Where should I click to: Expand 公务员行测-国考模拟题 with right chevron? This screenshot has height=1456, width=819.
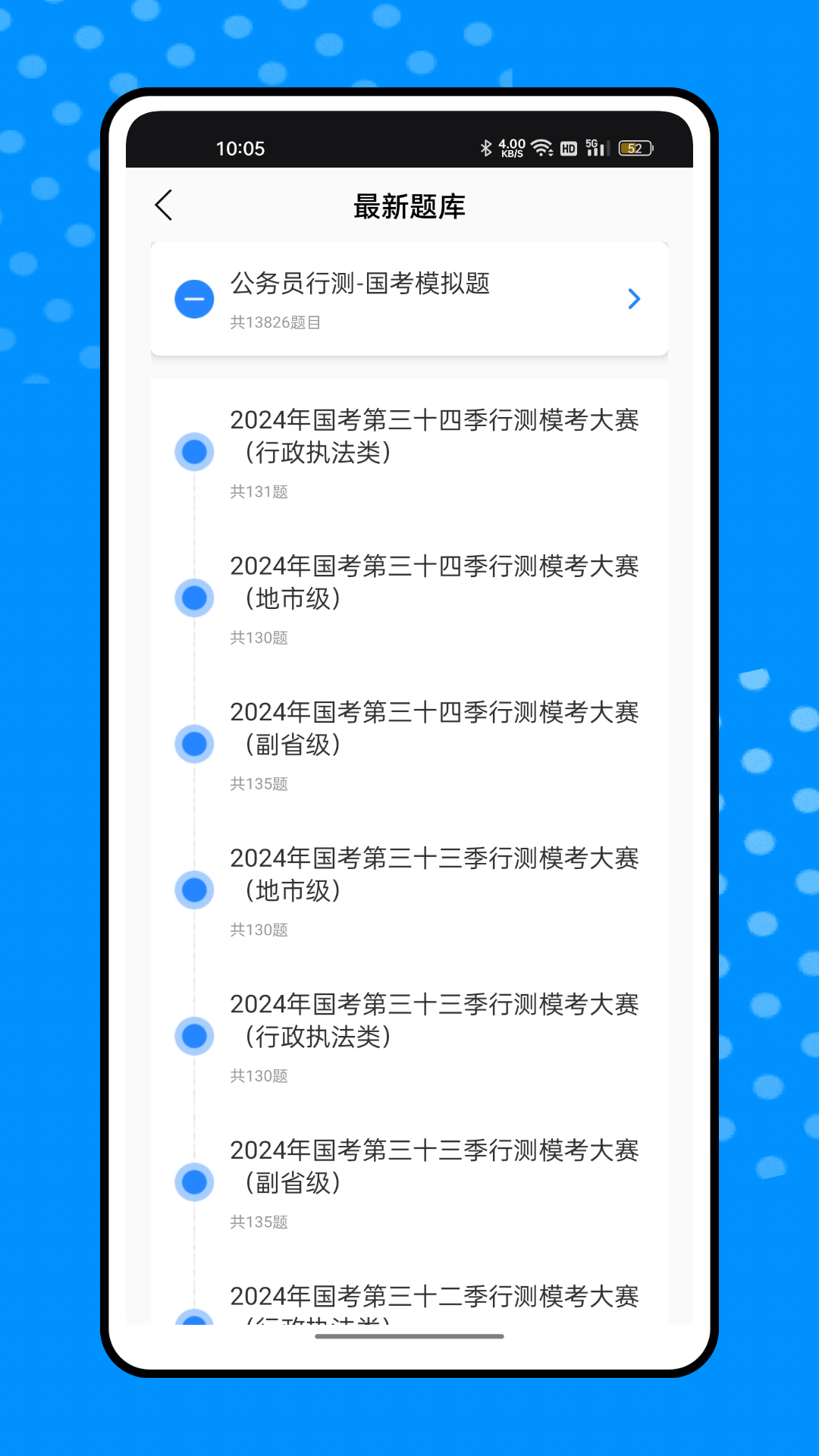coord(634,298)
